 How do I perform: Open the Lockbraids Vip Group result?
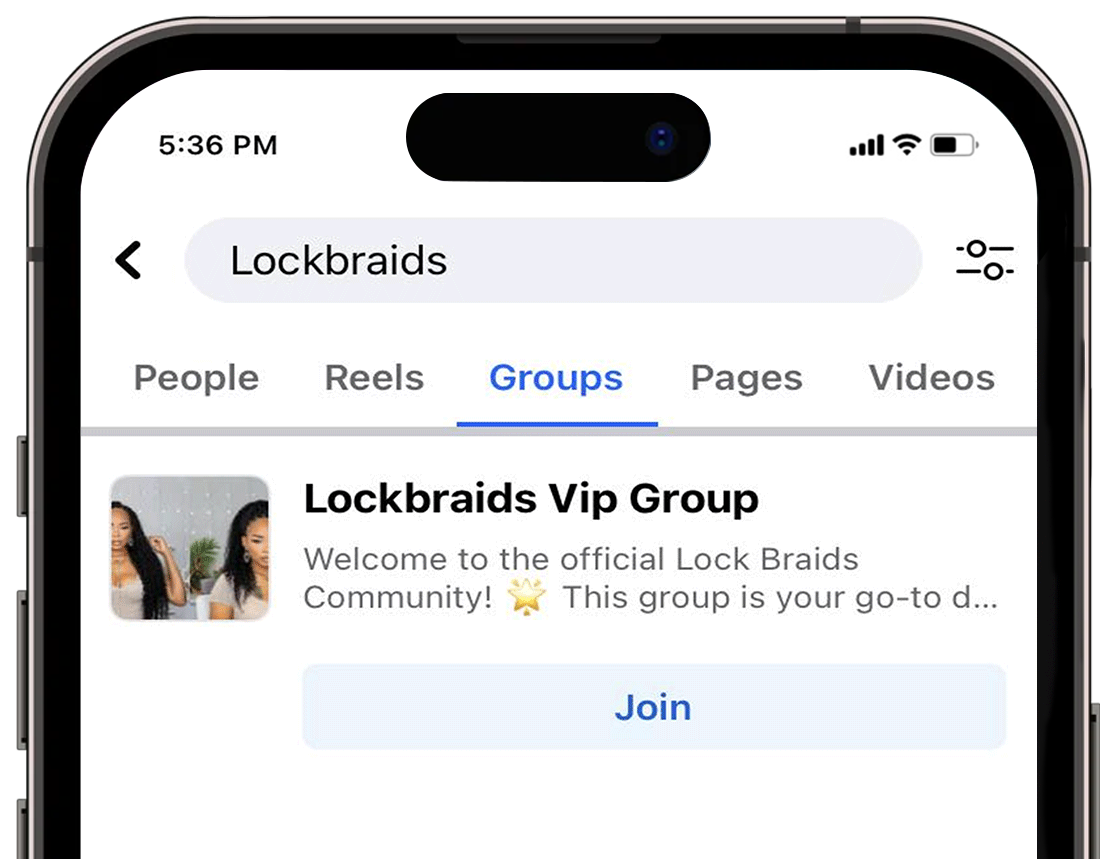pos(531,499)
